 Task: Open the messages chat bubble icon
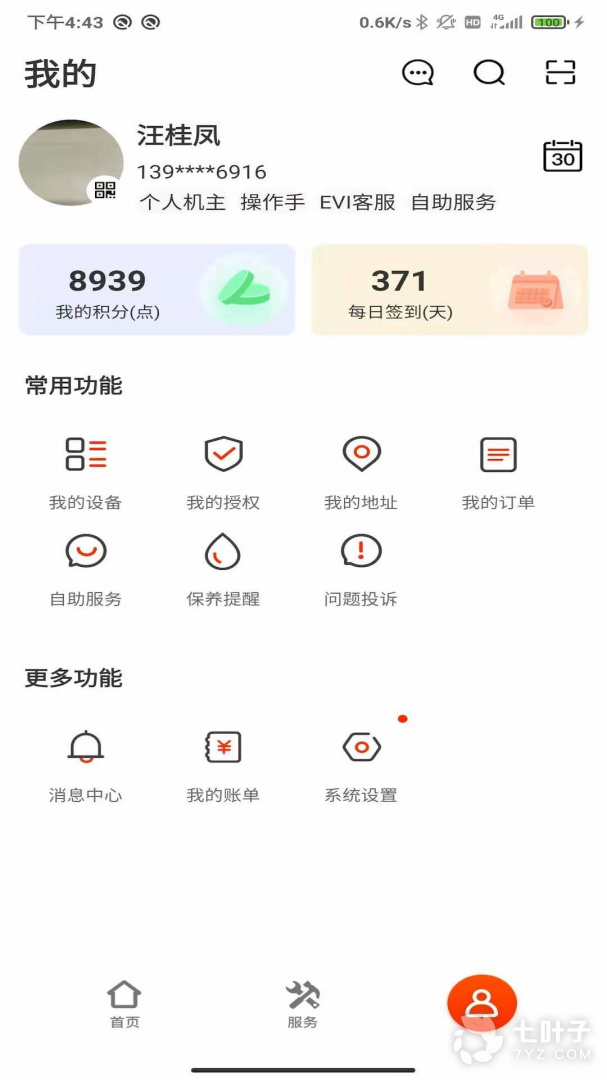(x=418, y=73)
